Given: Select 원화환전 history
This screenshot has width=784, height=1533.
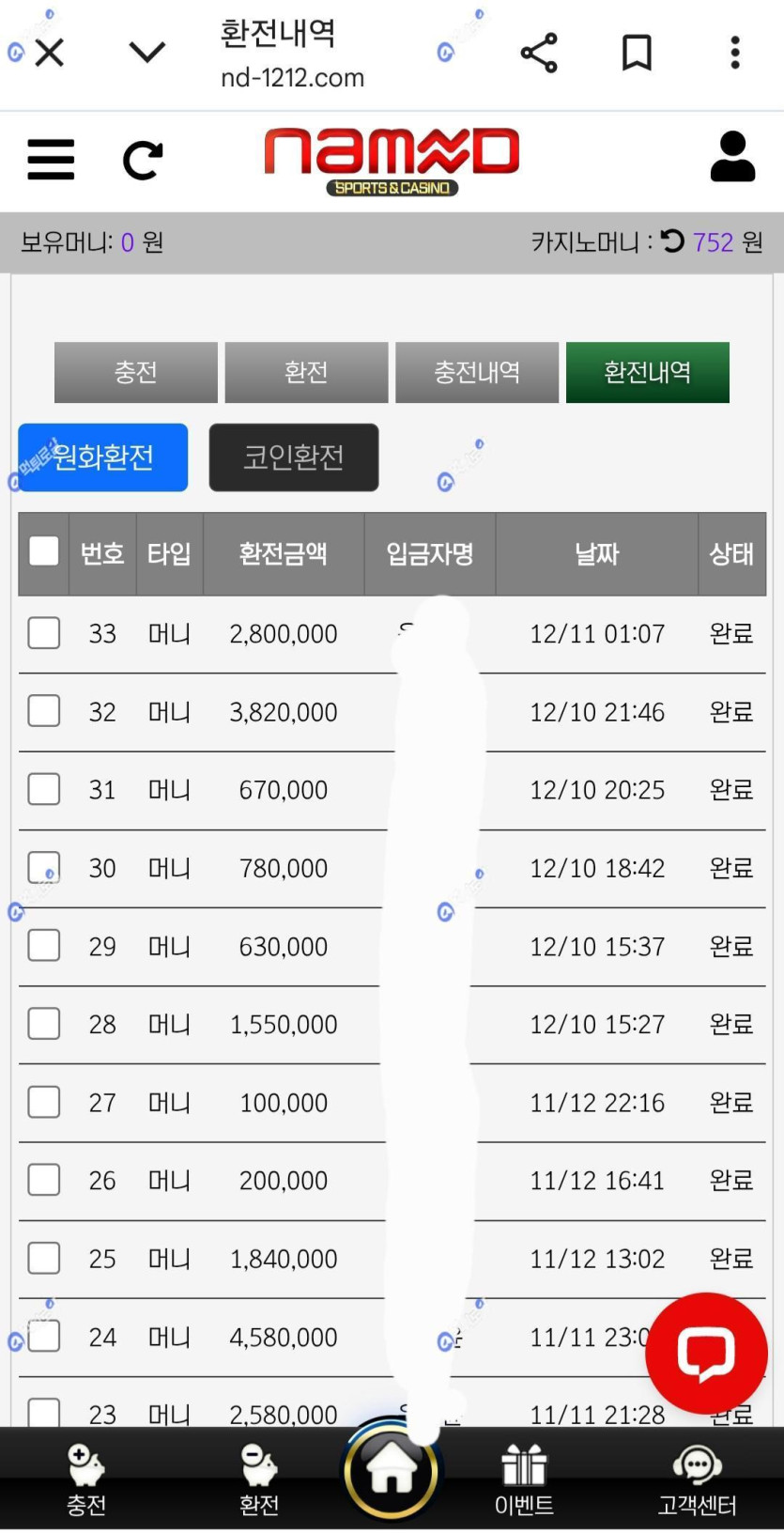Looking at the screenshot, I should tap(103, 457).
